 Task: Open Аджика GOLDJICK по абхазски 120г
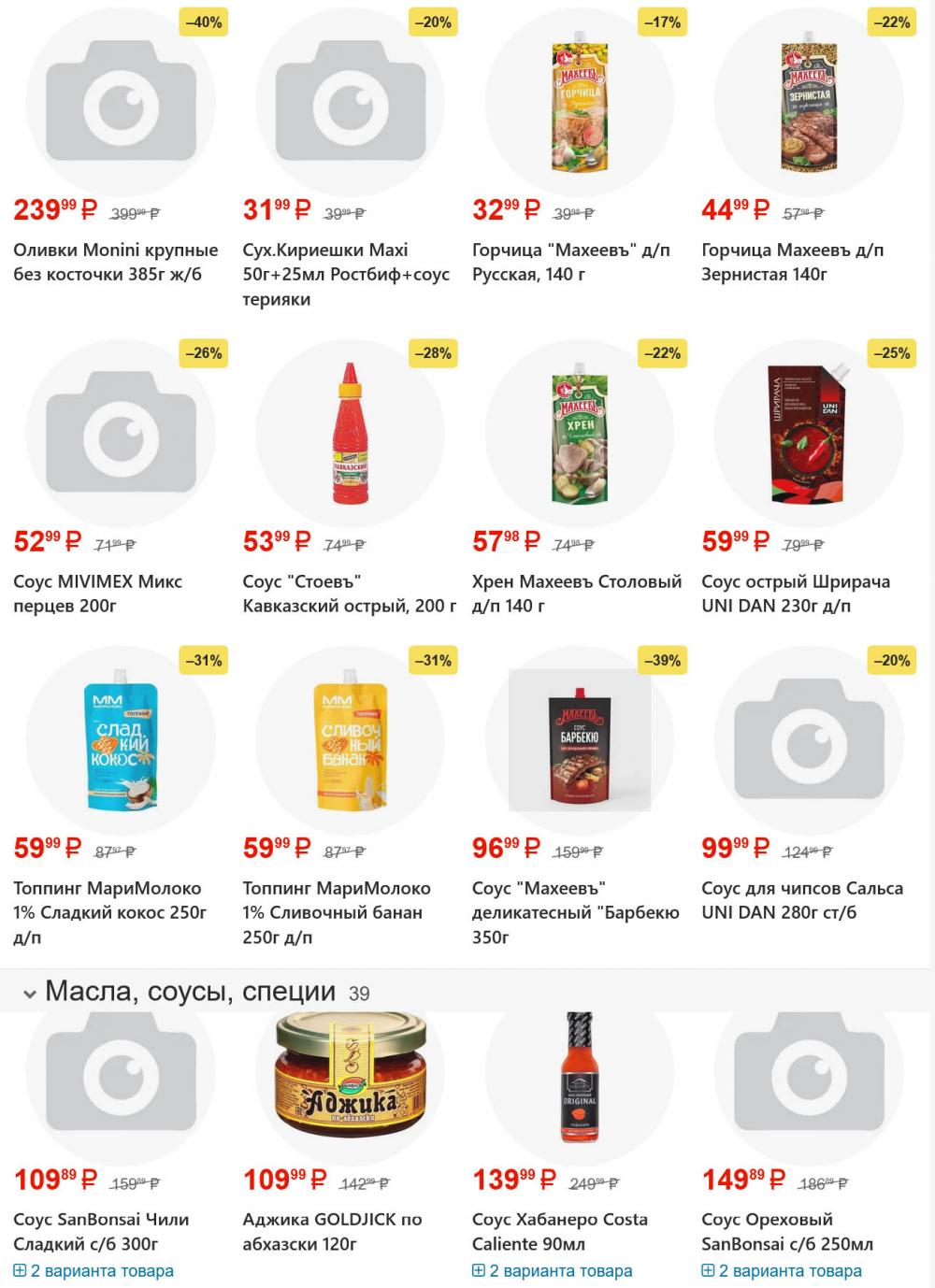[x=332, y=1231]
